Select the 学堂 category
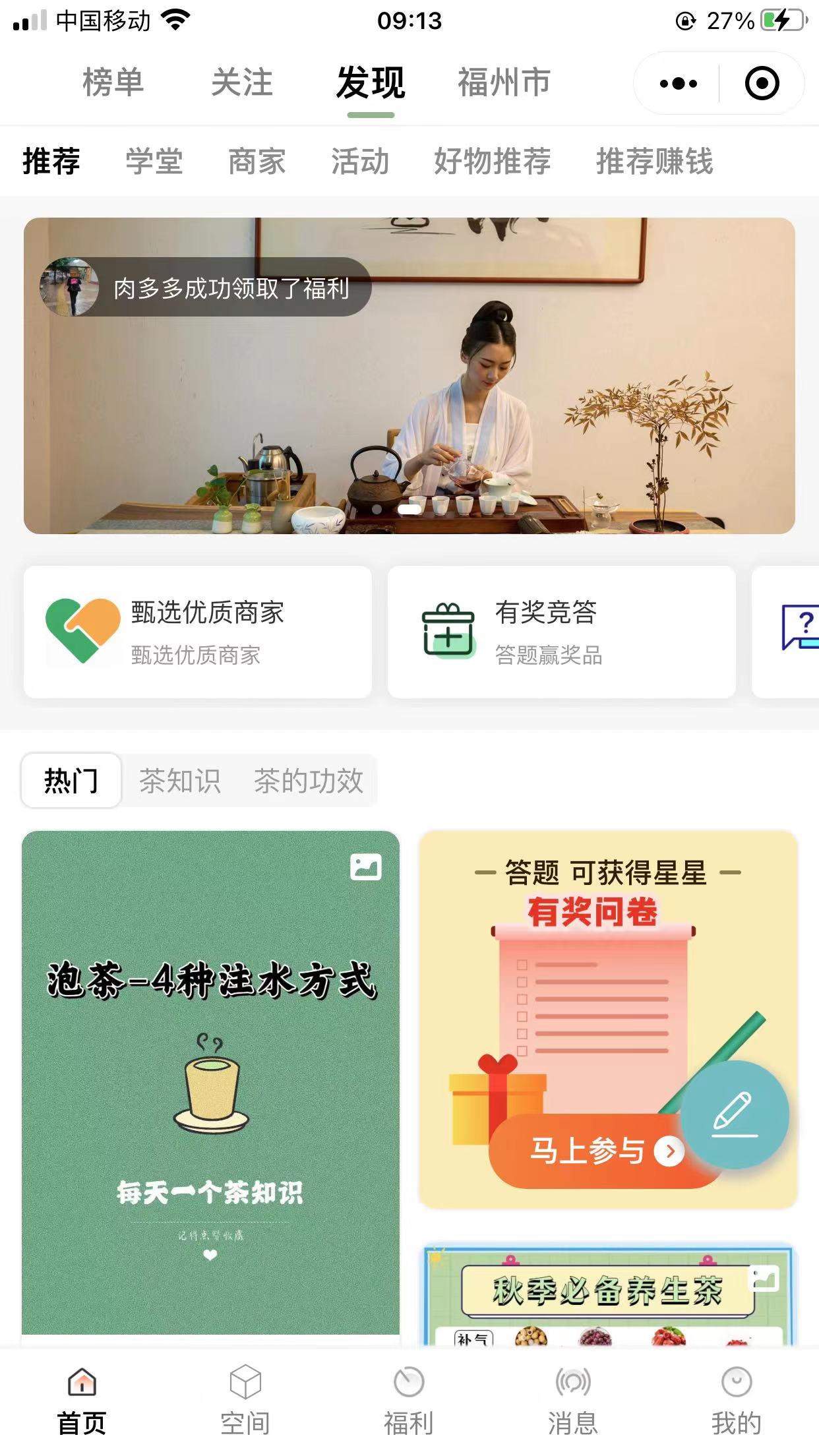This screenshot has width=819, height=1456. (154, 162)
